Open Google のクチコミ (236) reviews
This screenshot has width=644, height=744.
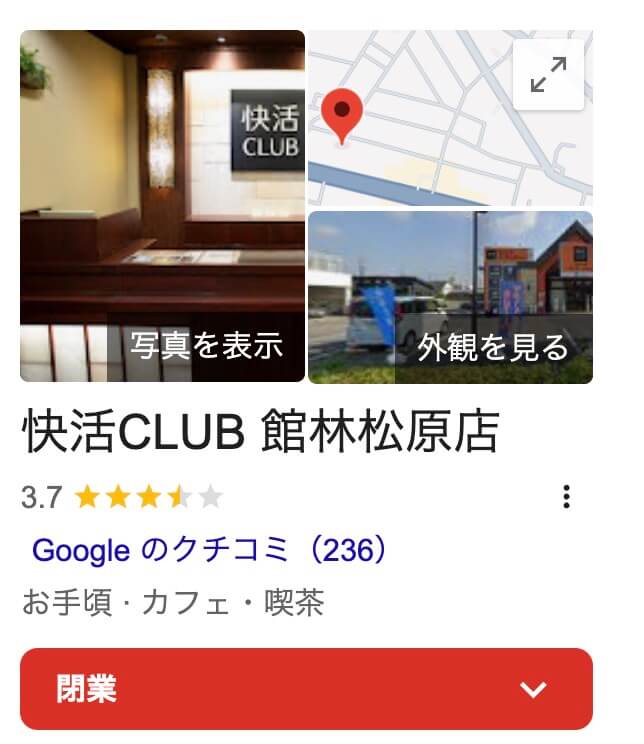pyautogui.click(x=208, y=550)
